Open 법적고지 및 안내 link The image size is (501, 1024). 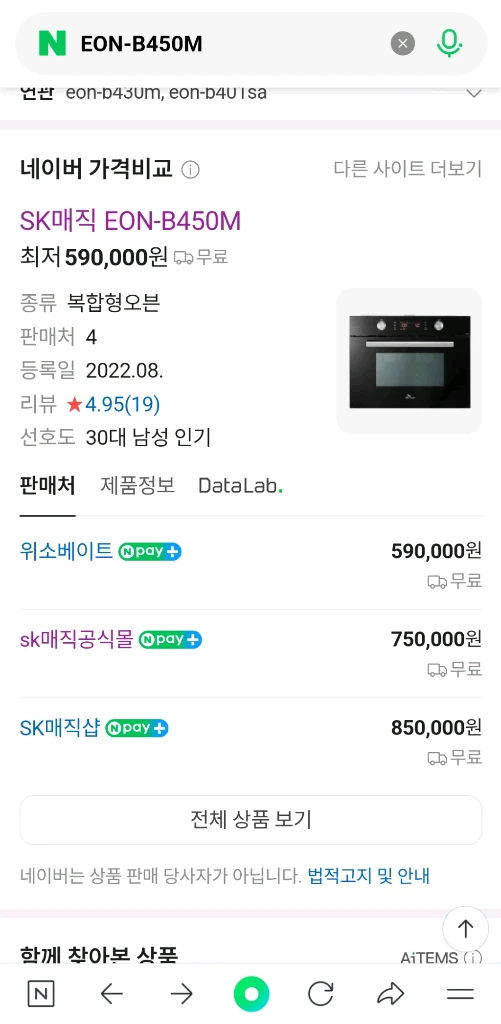[368, 876]
